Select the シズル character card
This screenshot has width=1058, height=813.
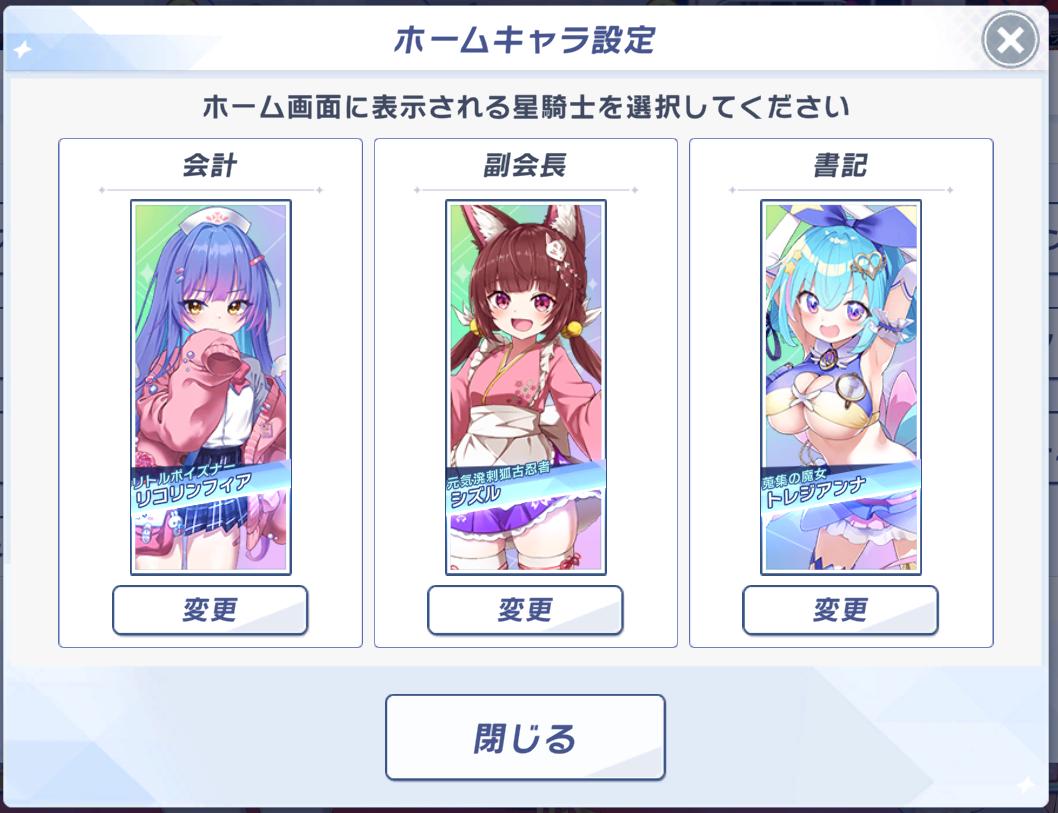coord(526,387)
